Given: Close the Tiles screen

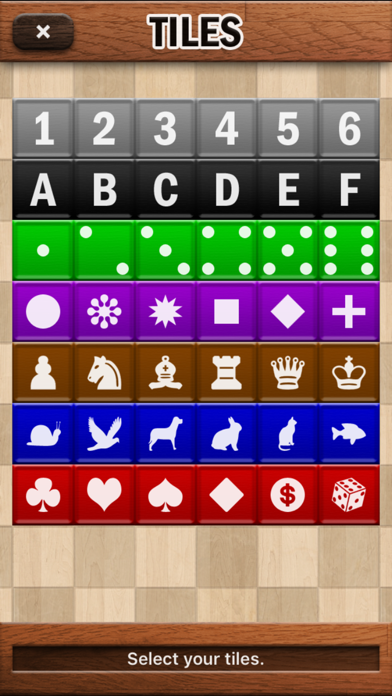Looking at the screenshot, I should (43, 32).
